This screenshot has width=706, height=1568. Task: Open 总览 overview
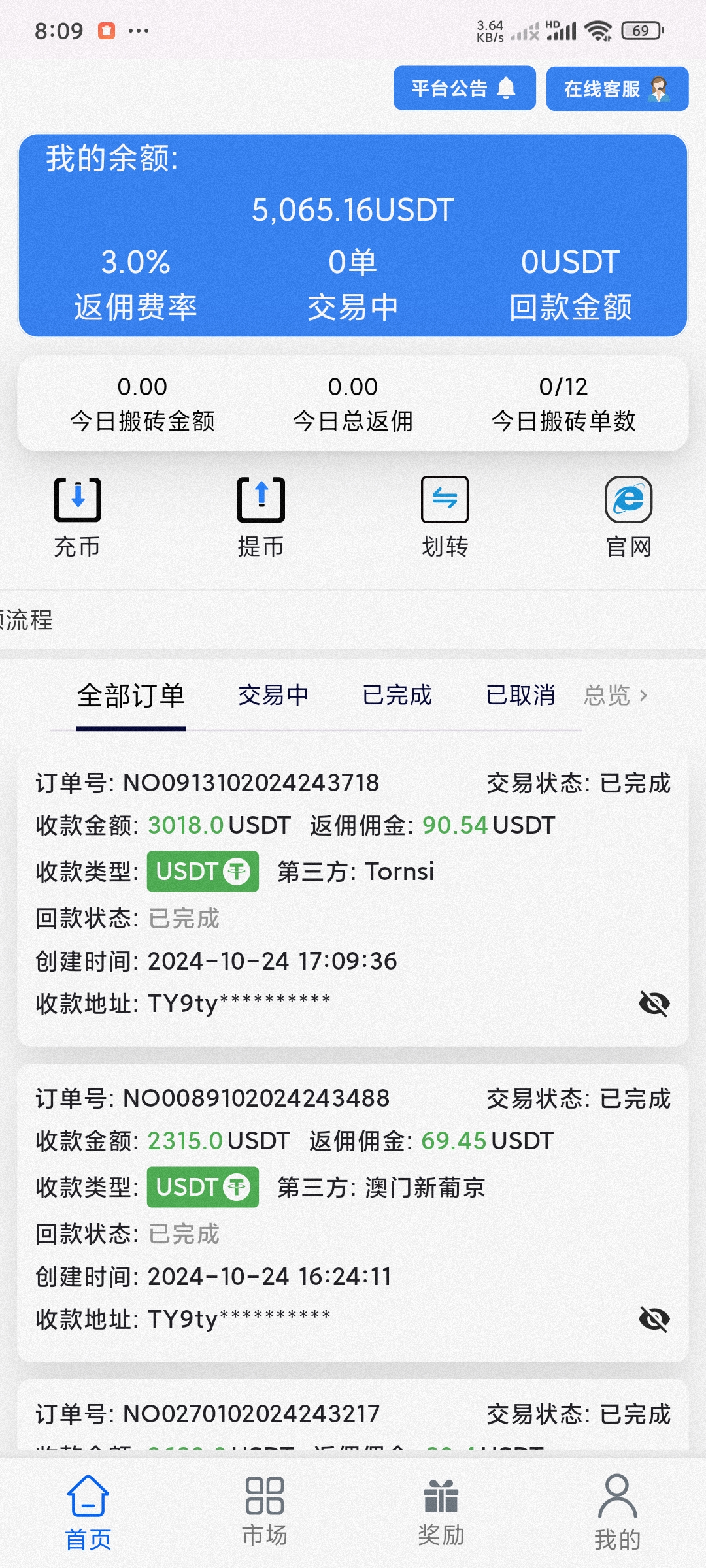pos(615,695)
